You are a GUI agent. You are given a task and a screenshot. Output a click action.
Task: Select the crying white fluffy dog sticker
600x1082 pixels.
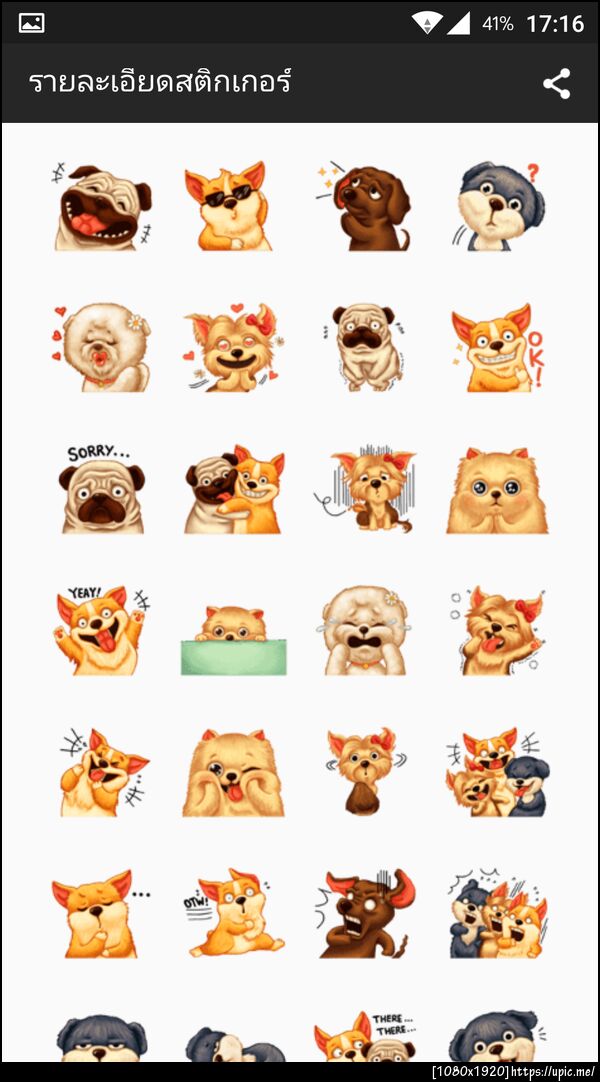pos(365,630)
